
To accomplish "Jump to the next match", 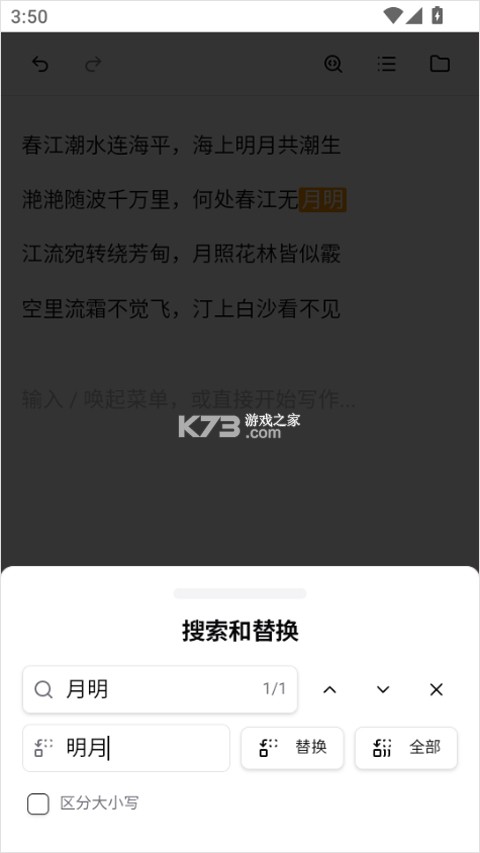I will pyautogui.click(x=383, y=690).
